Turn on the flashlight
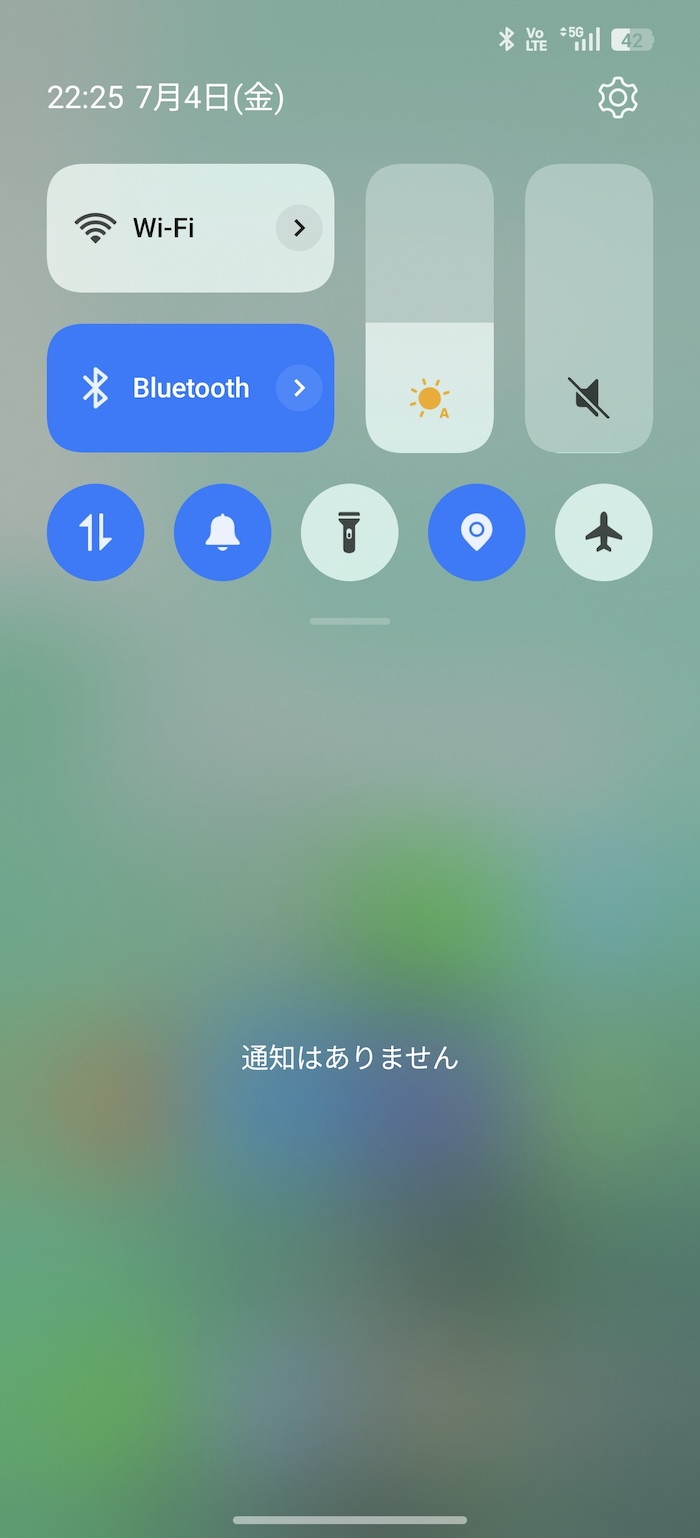Viewport: 700px width, 1538px height. (x=350, y=532)
